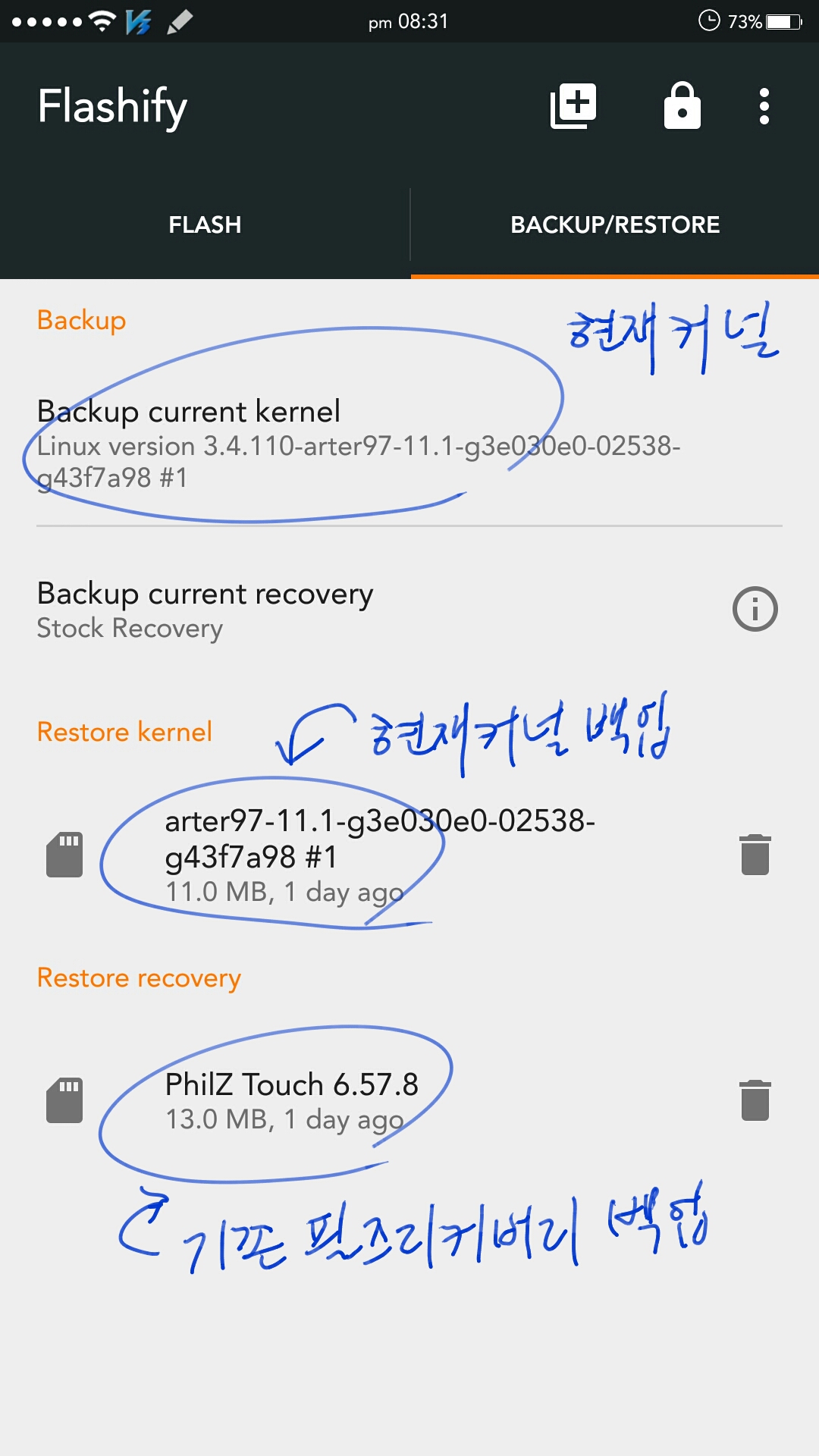This screenshot has width=819, height=1456.
Task: Select the BACKUP/RESTORE tab
Action: [x=615, y=225]
